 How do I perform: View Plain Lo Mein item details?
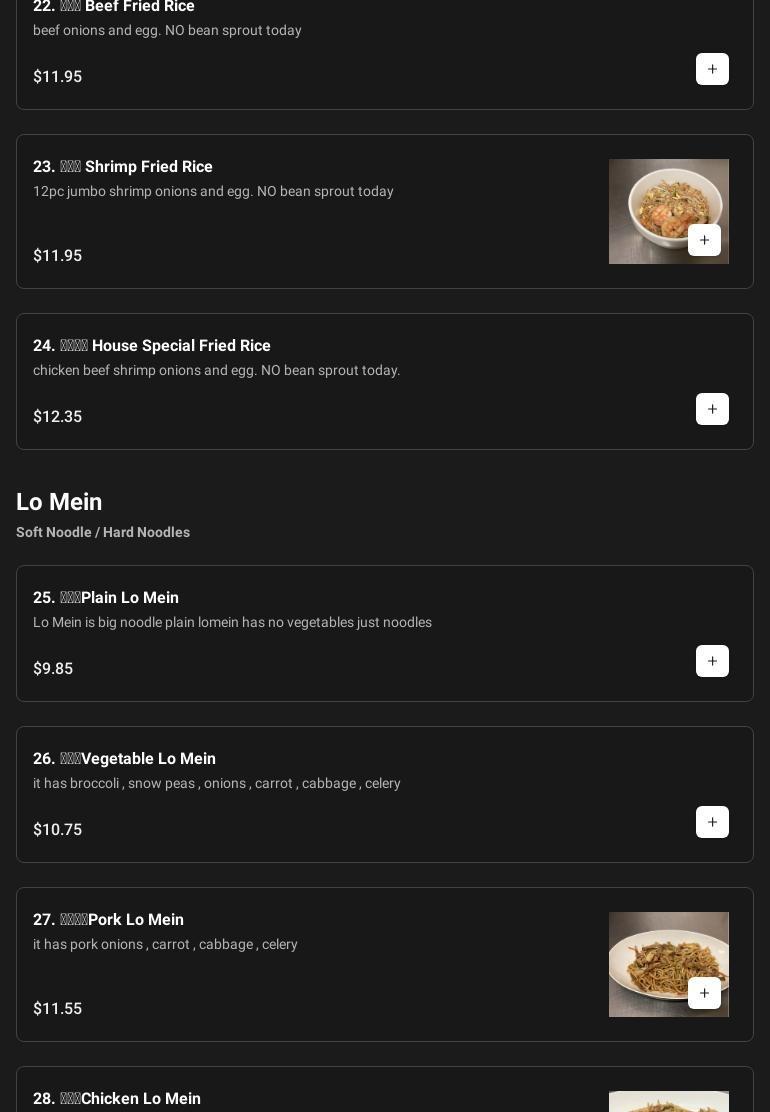click(x=300, y=632)
